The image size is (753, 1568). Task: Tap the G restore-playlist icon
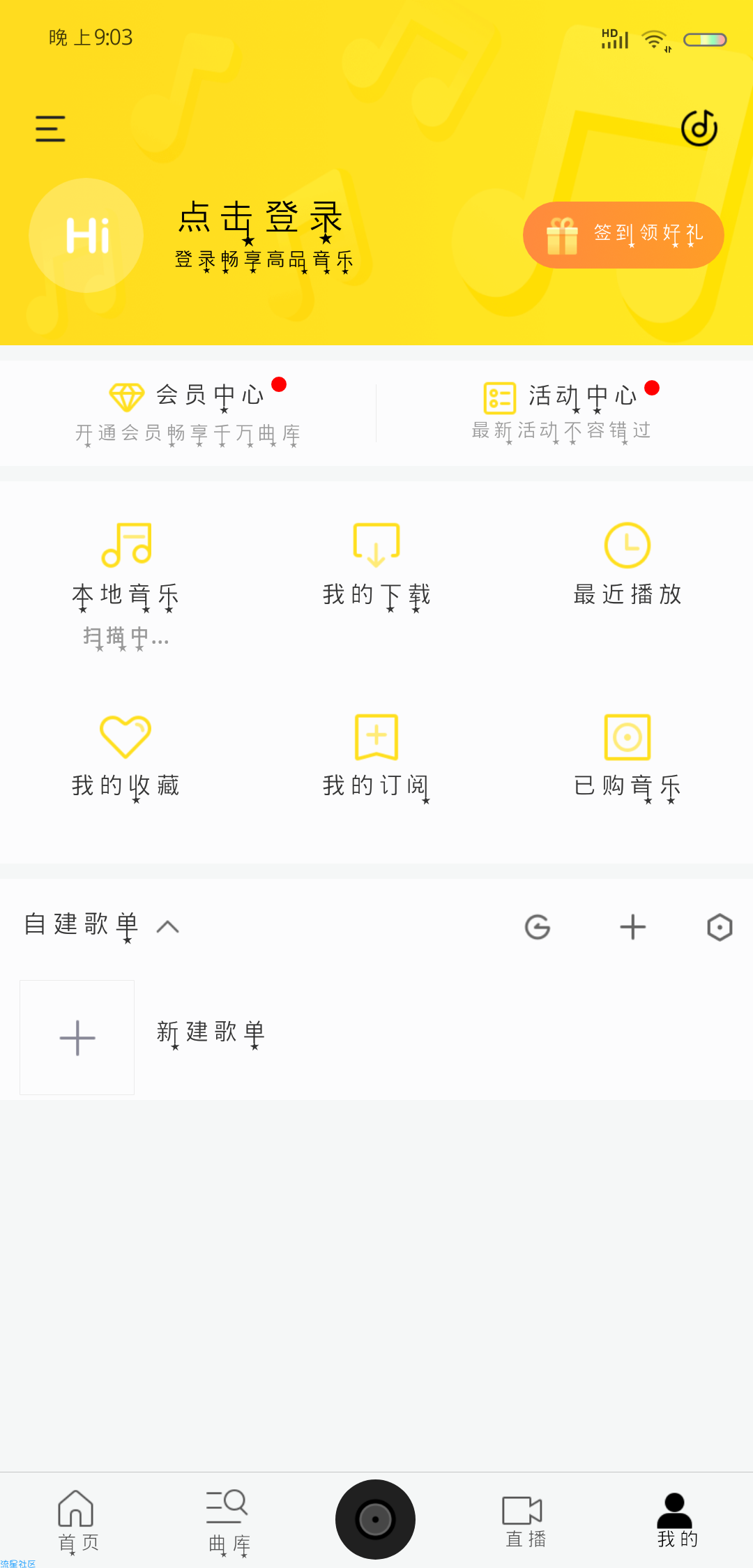click(x=538, y=927)
